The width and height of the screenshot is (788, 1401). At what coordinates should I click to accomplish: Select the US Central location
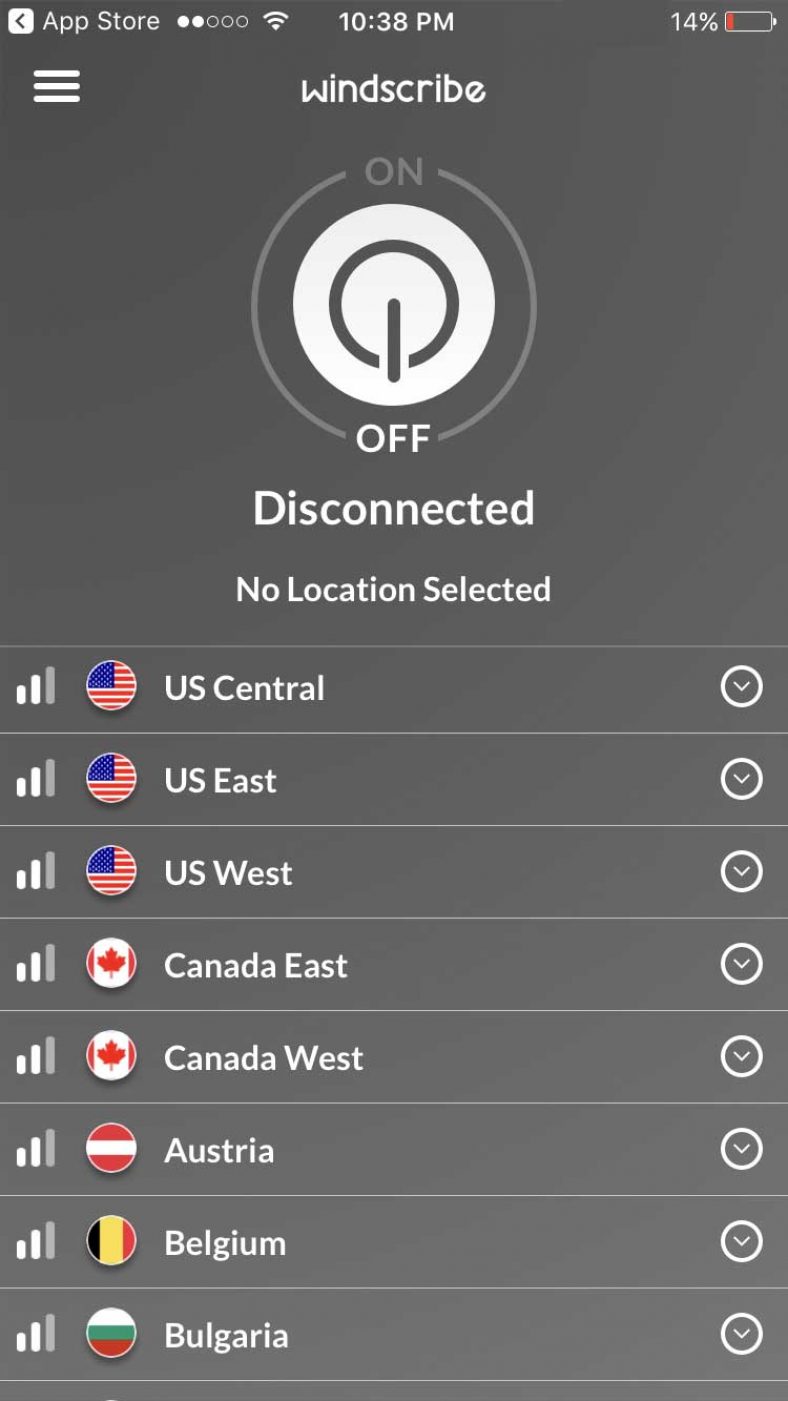point(244,688)
